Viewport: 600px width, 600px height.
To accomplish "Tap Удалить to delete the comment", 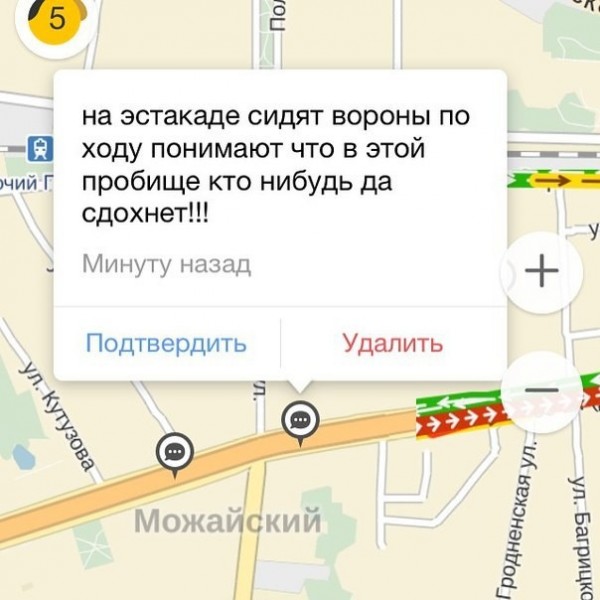I will coord(392,344).
